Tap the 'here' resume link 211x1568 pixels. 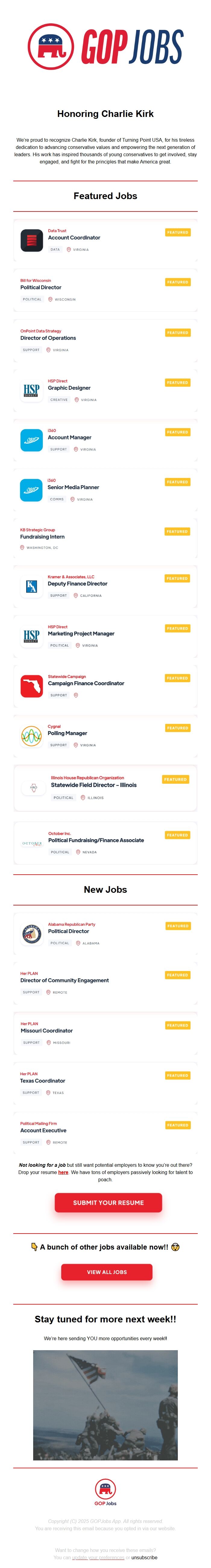pyautogui.click(x=63, y=1172)
